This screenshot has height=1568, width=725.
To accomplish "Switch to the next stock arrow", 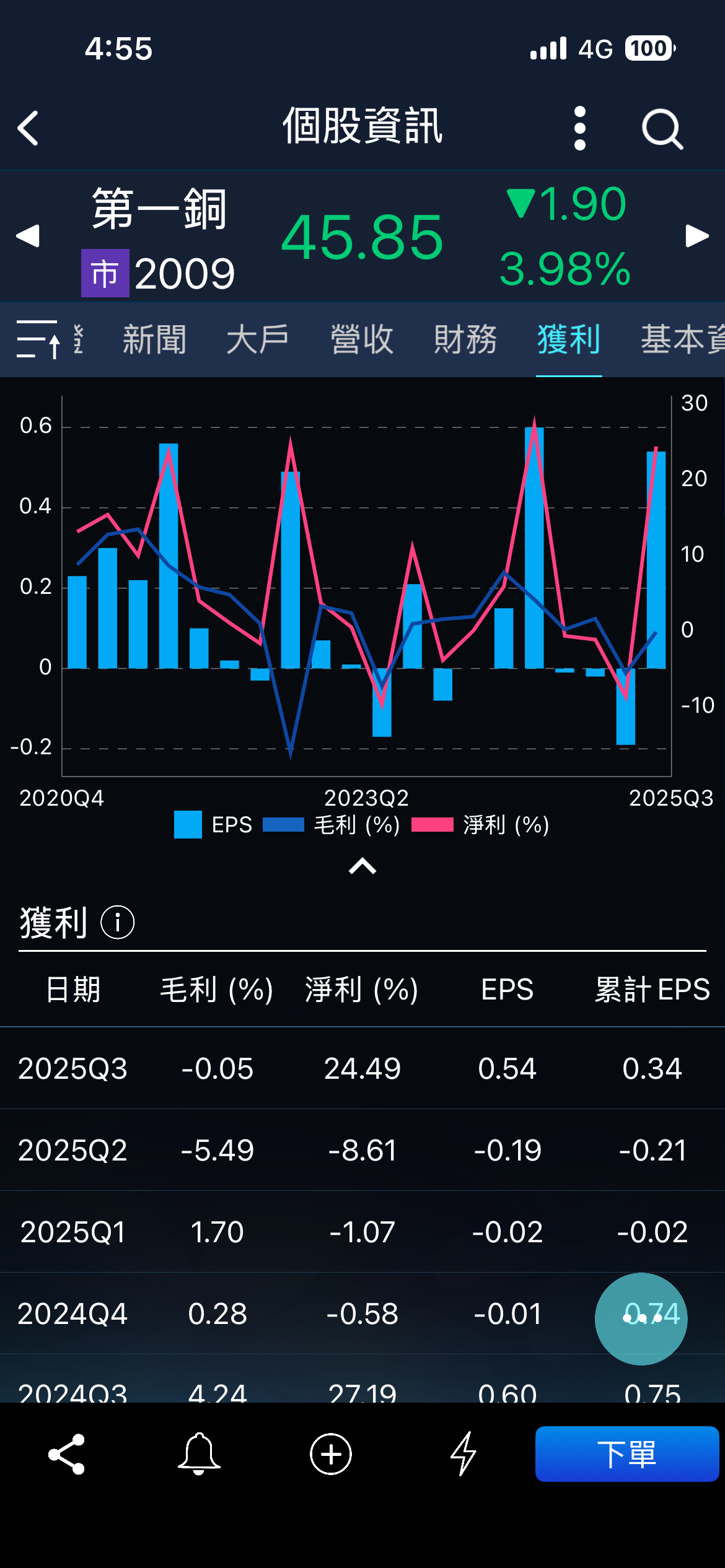I will point(697,236).
